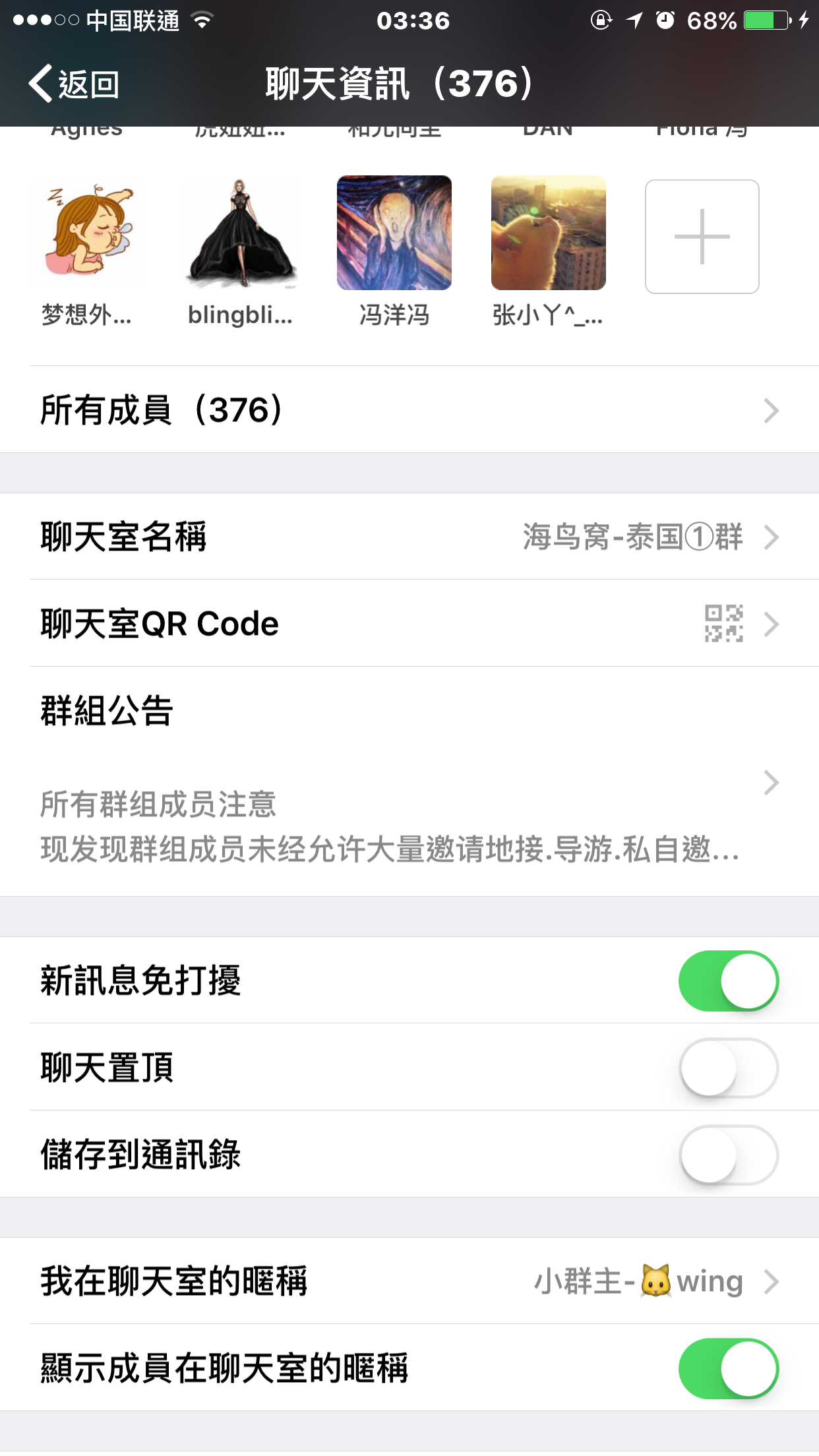This screenshot has width=819, height=1456.
Task: Open 聊天室QR Code
Action: point(409,624)
